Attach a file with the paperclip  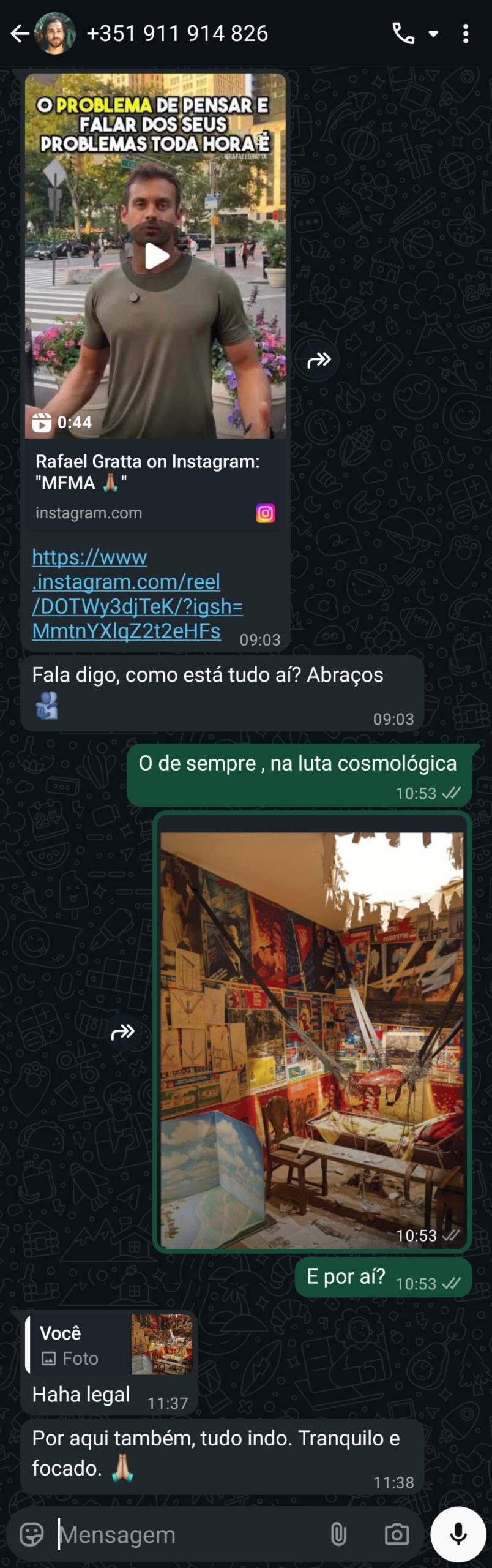coord(338,1534)
